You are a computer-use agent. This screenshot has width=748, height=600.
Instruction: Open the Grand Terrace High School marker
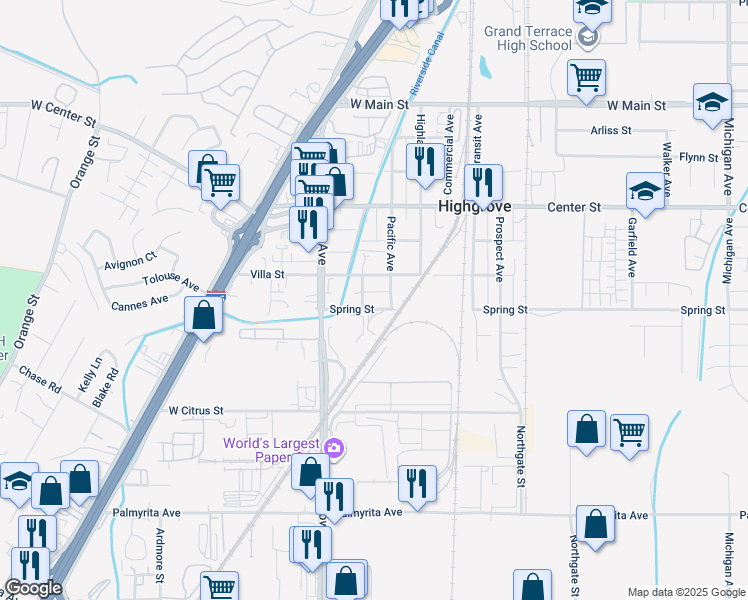click(x=588, y=38)
